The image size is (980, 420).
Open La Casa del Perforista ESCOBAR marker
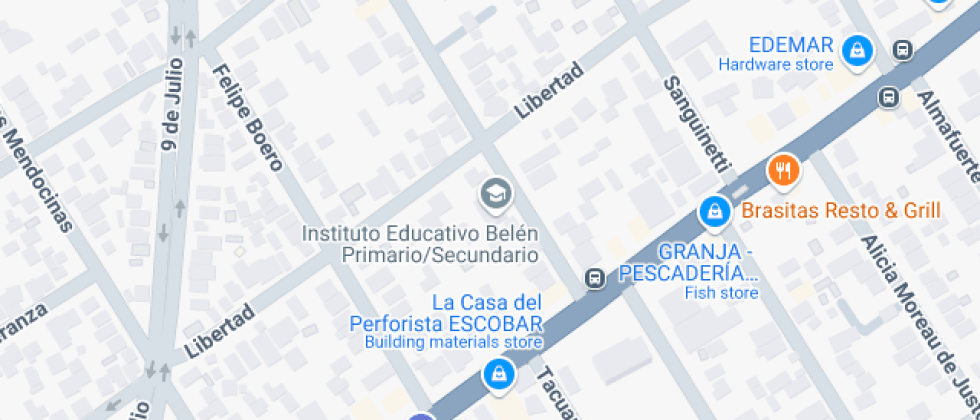tap(499, 375)
